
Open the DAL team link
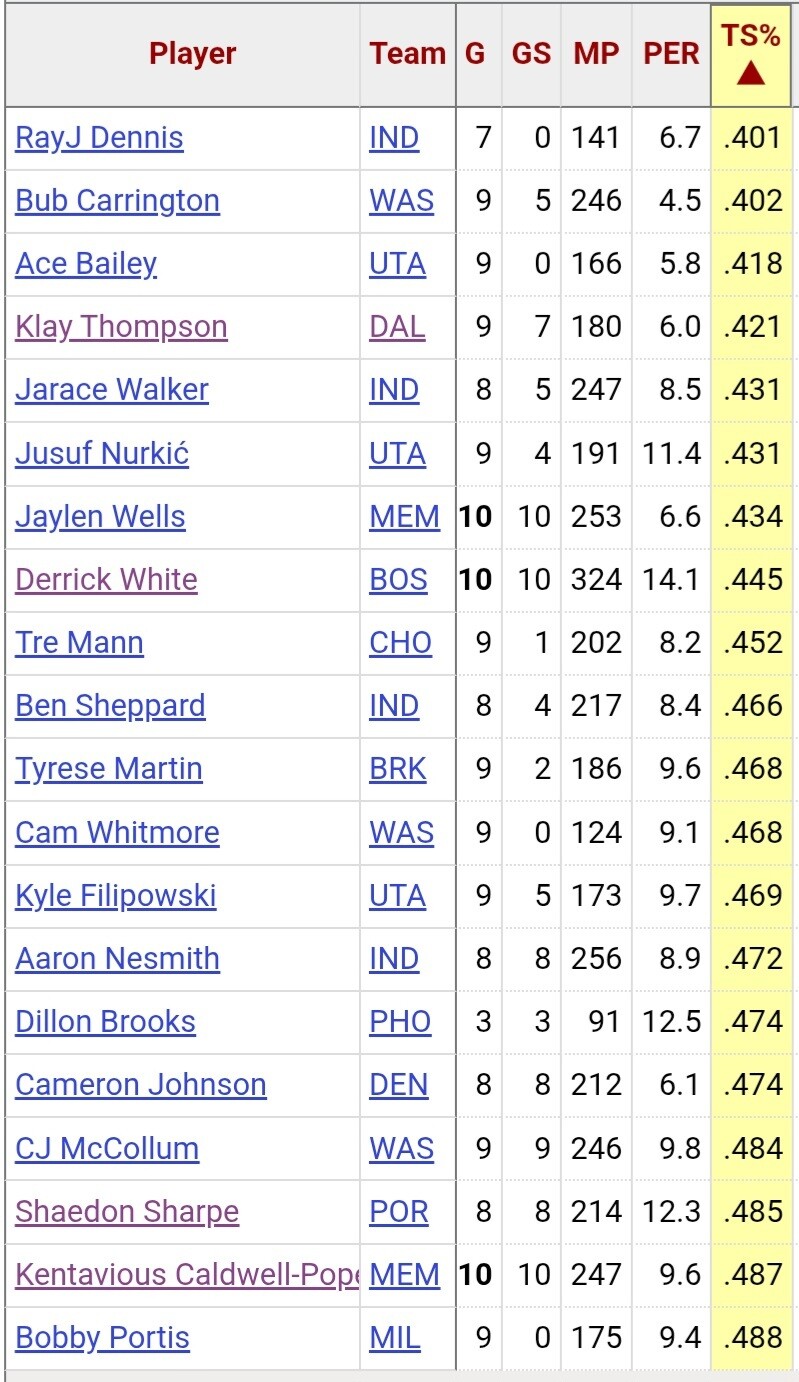click(397, 326)
